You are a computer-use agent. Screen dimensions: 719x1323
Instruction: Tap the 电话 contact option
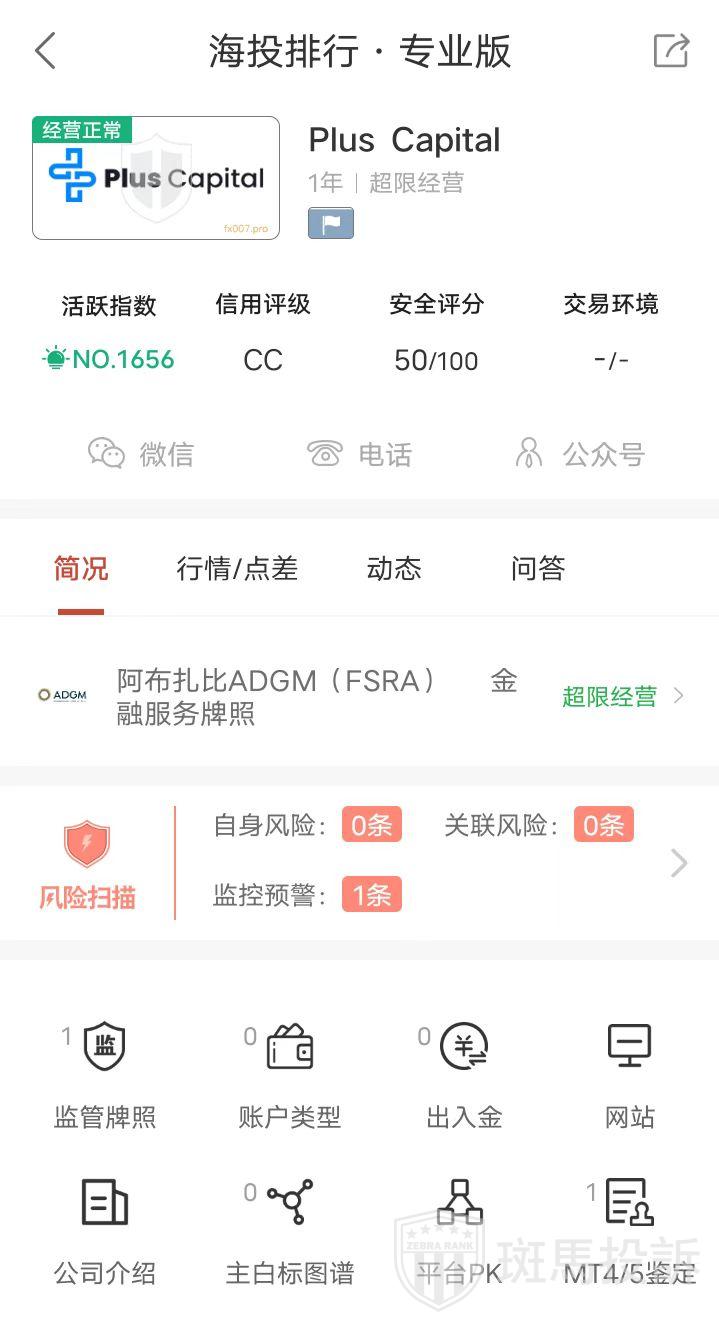point(359,454)
